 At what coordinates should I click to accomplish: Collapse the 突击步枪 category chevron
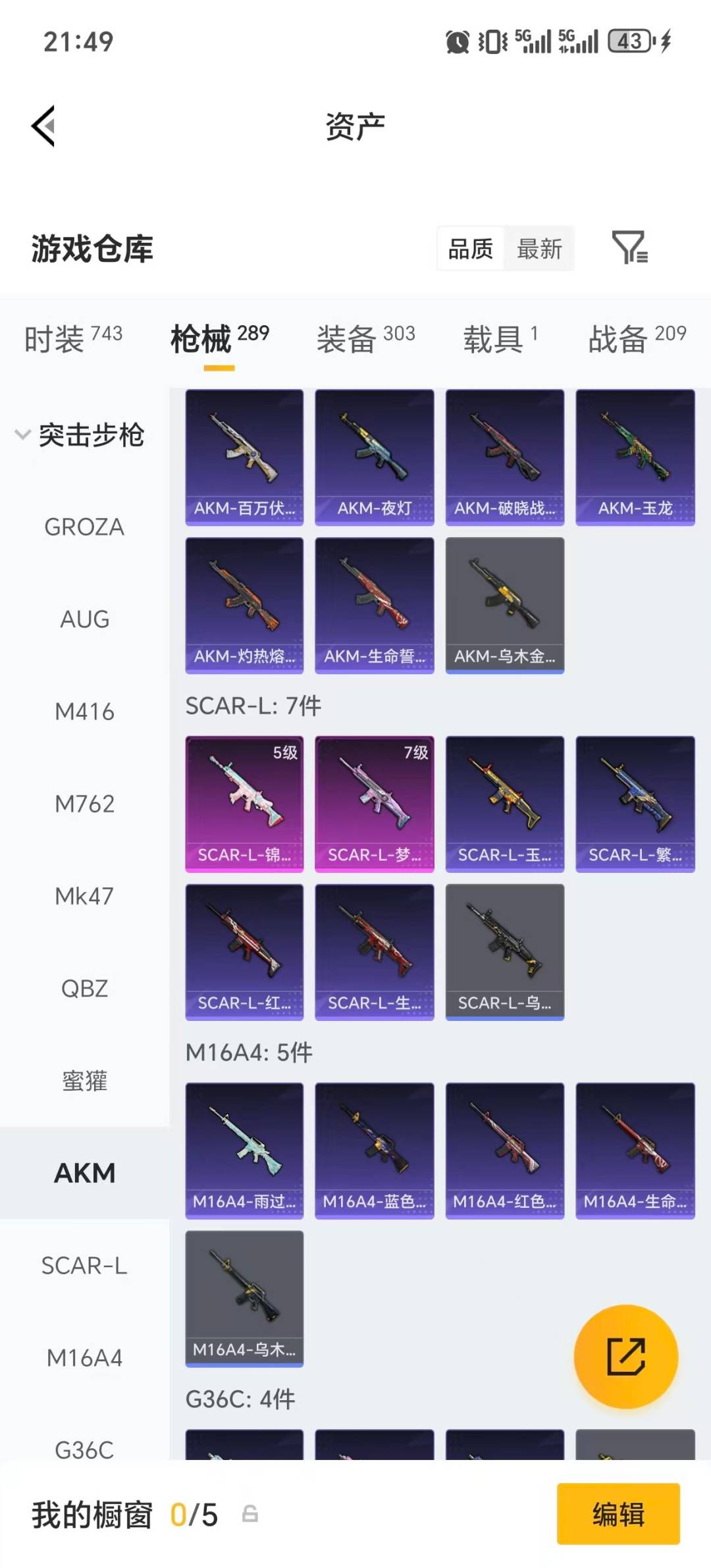[x=22, y=434]
